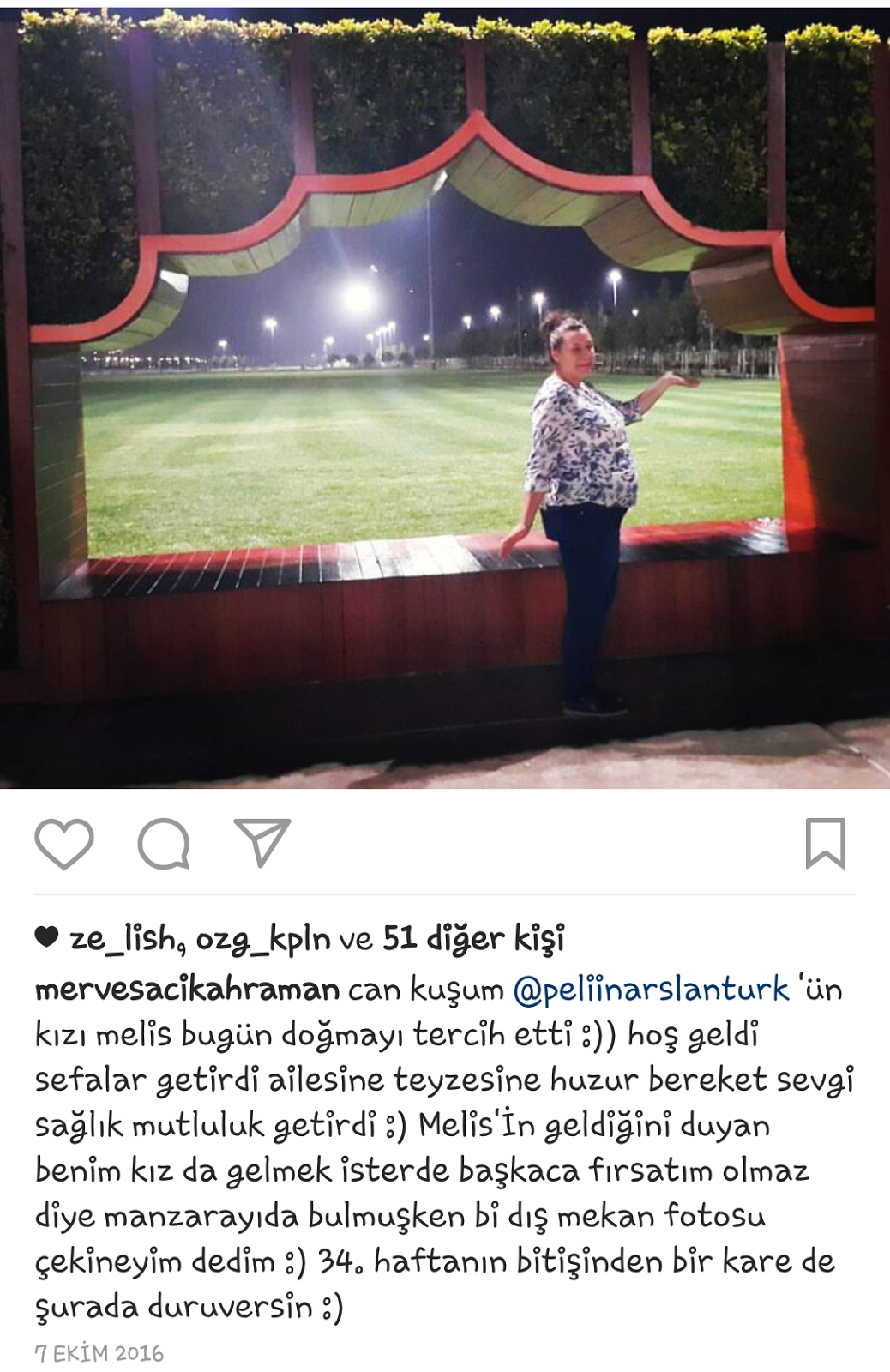The width and height of the screenshot is (890, 1372).
Task: Like the post with the heart icon
Action: point(64,844)
